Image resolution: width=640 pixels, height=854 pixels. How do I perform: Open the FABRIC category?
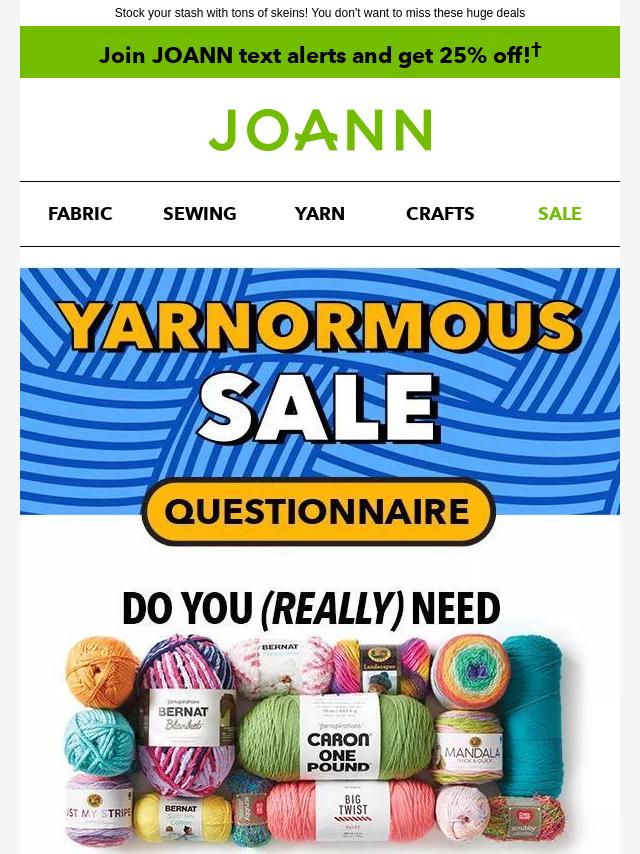tap(80, 214)
